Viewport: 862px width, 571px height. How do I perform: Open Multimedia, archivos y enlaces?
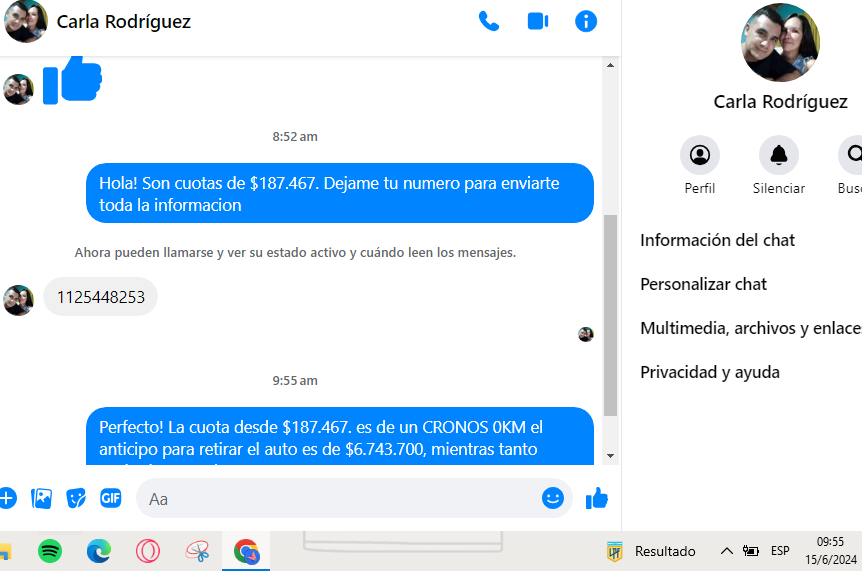tap(750, 328)
